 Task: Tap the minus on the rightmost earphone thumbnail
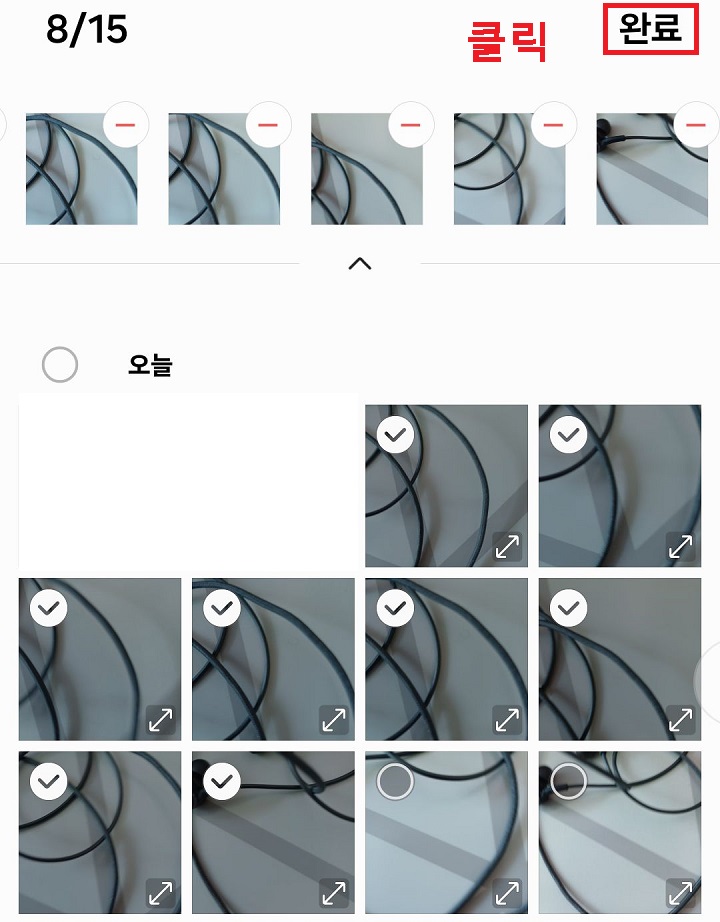(695, 124)
